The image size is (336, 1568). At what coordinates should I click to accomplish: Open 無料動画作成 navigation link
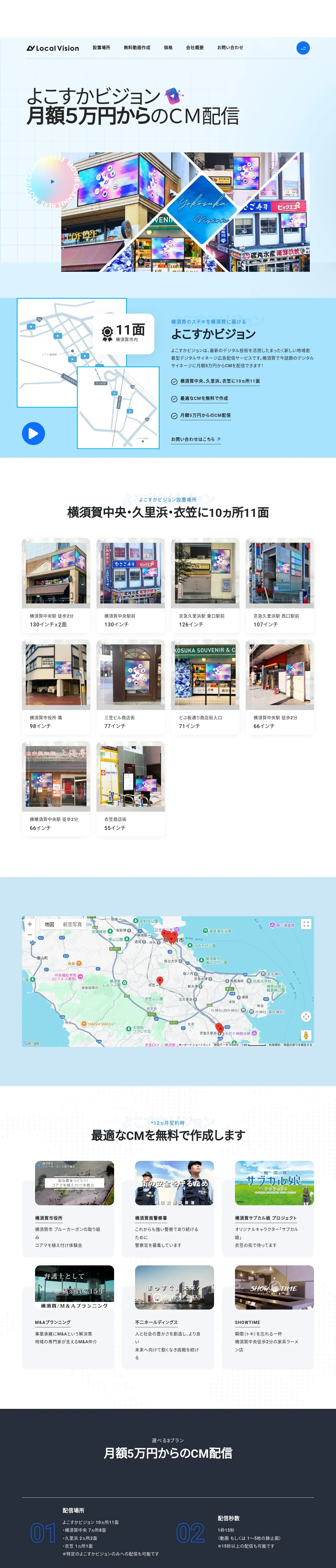(x=137, y=48)
